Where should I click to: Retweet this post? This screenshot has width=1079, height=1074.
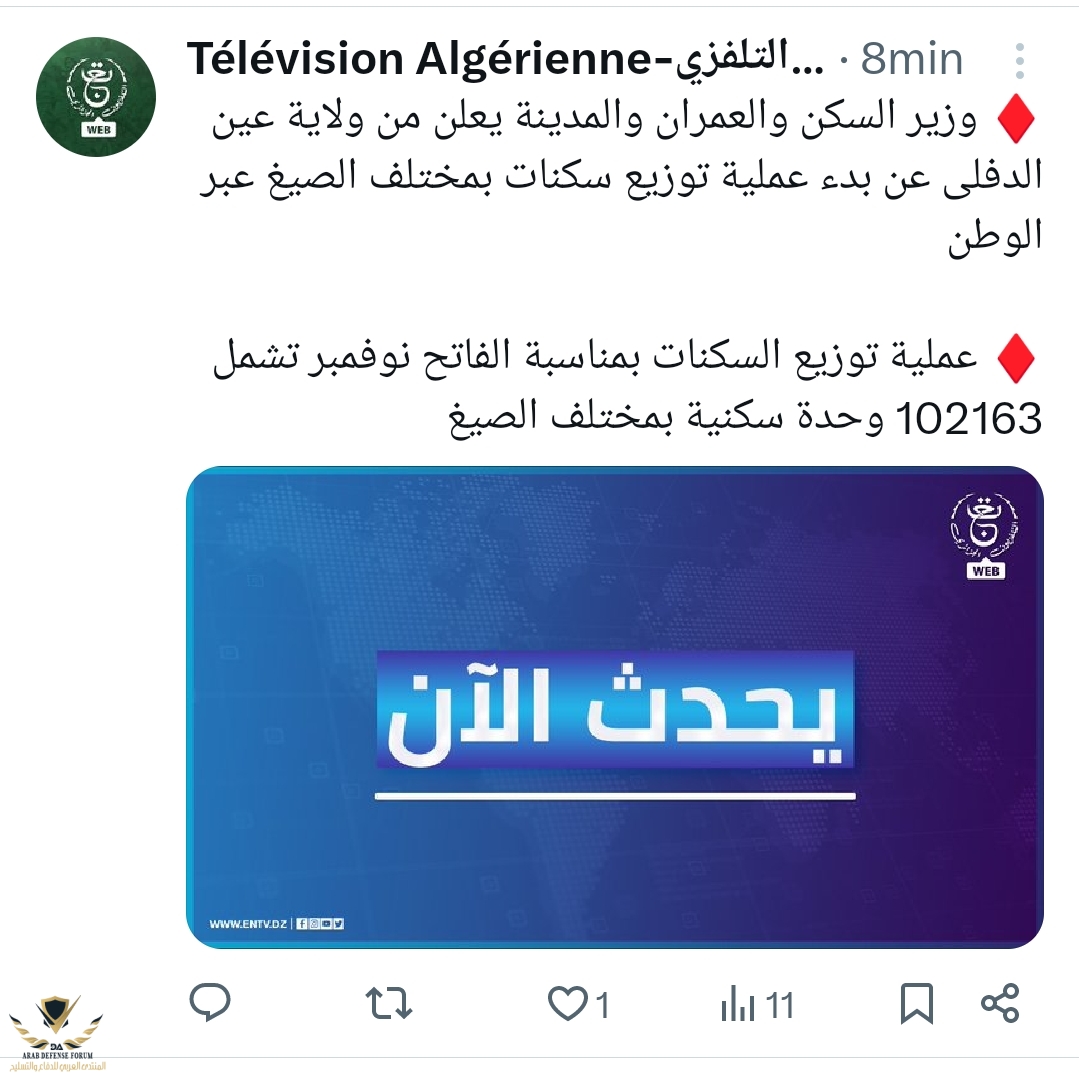pos(390,1003)
